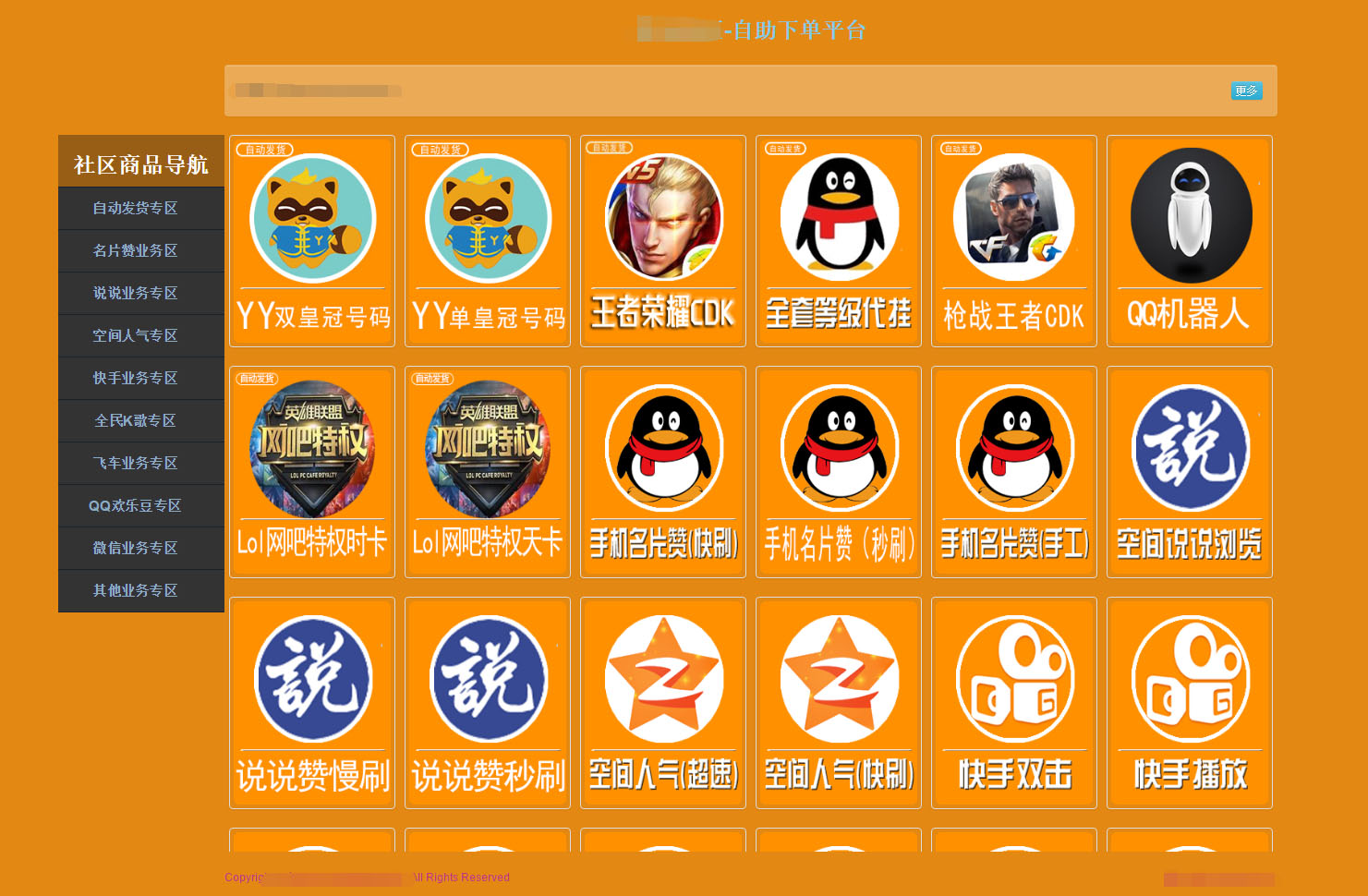Open the 自动发货专区 category
Screen dimensions: 1368x896
135,208
